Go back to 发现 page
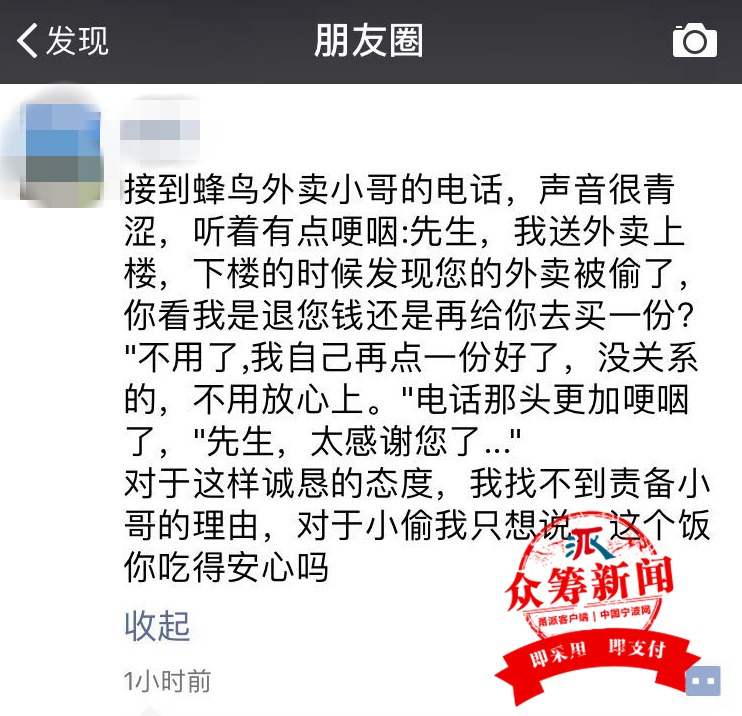Viewport: 742px width, 716px height. click(62, 41)
